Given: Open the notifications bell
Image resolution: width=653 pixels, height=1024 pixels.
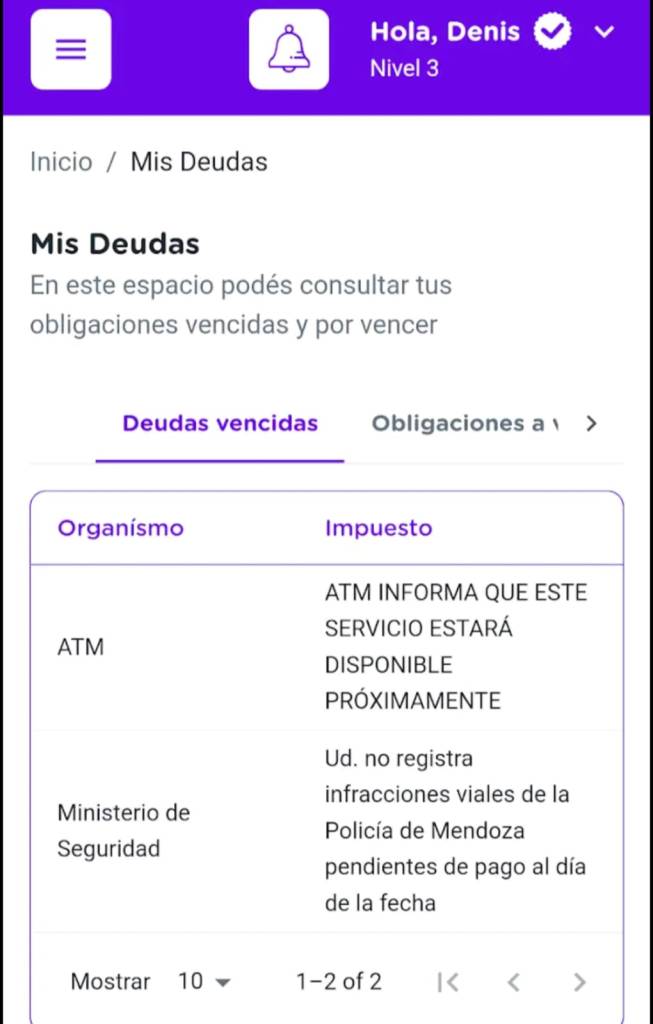Looking at the screenshot, I should (288, 50).
